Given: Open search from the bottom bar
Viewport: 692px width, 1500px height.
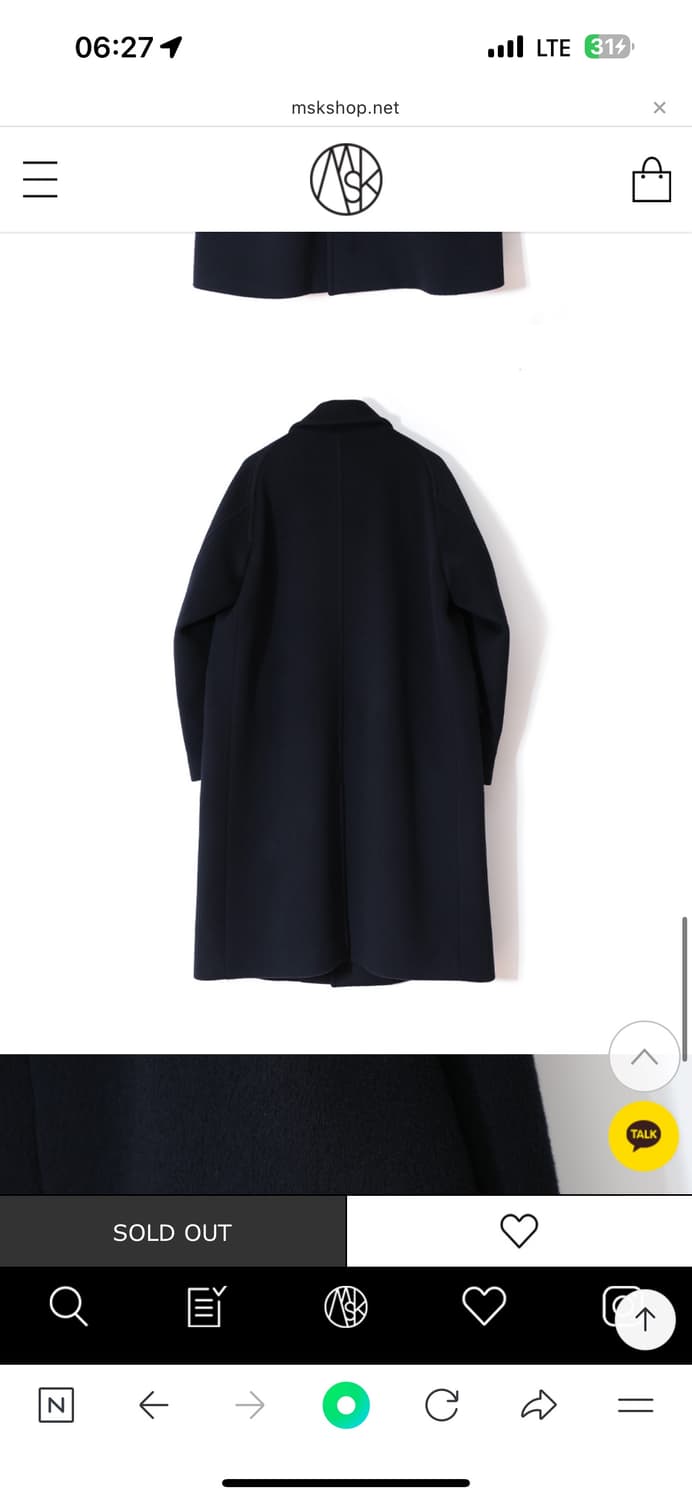Looking at the screenshot, I should [x=68, y=1306].
